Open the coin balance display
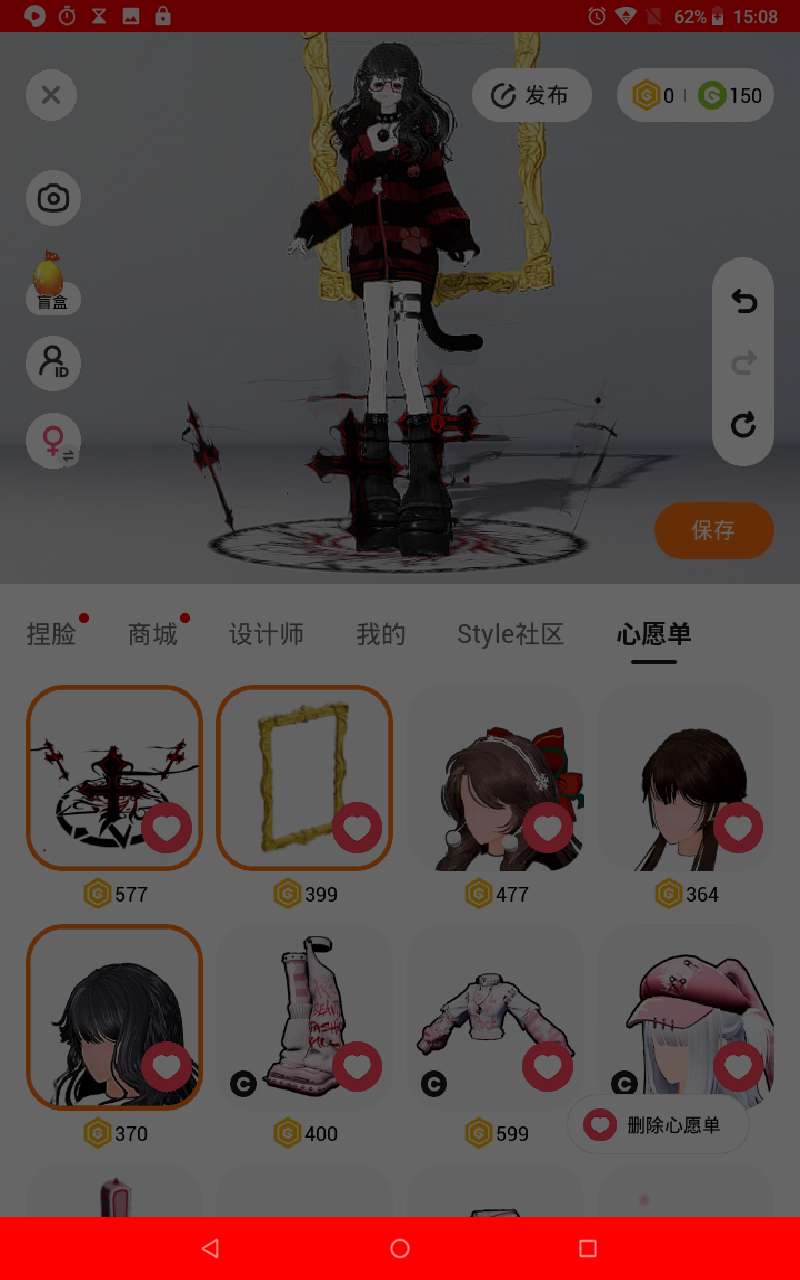 [x=696, y=96]
